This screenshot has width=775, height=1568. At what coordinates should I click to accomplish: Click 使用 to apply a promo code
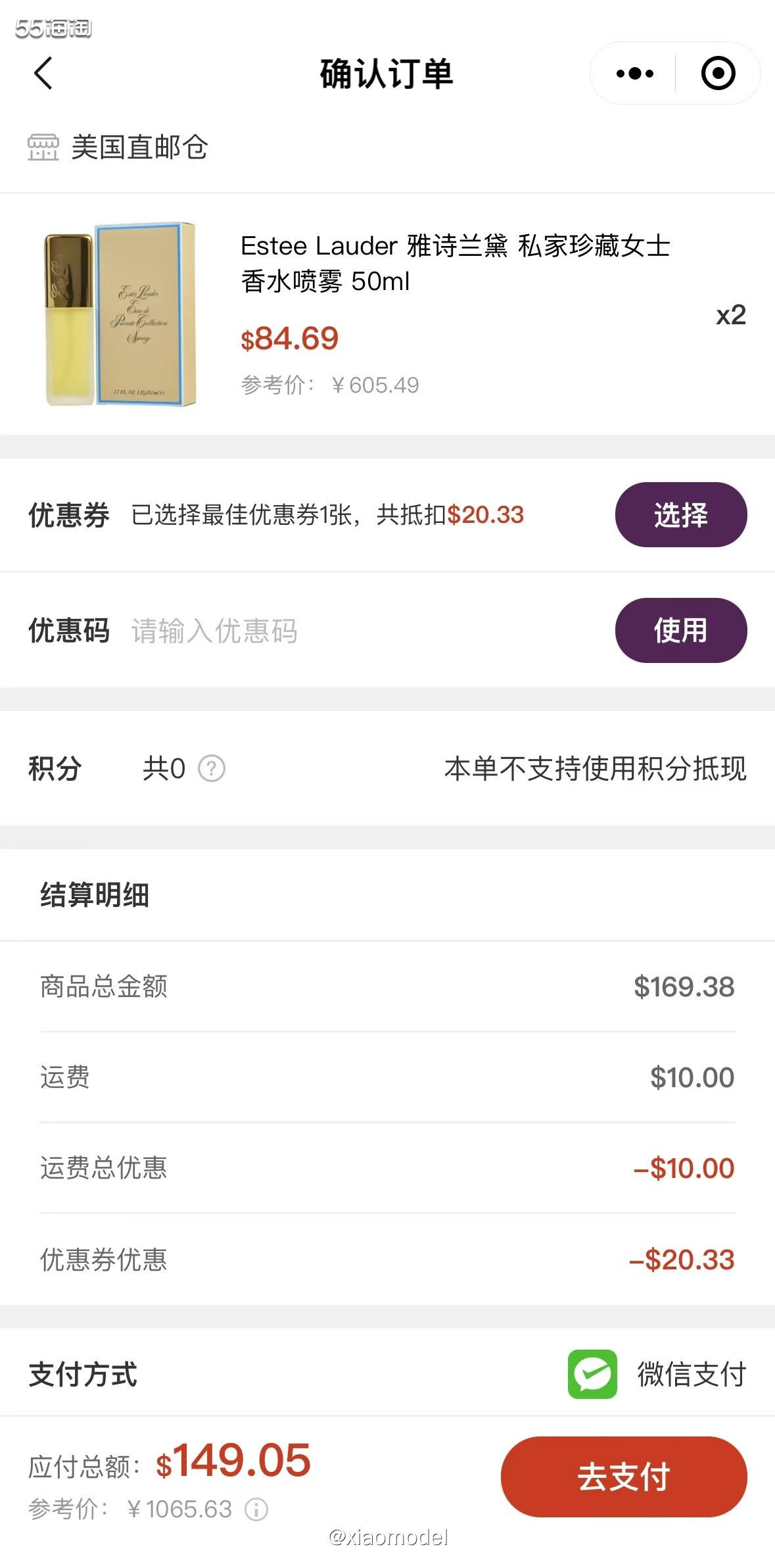(680, 630)
